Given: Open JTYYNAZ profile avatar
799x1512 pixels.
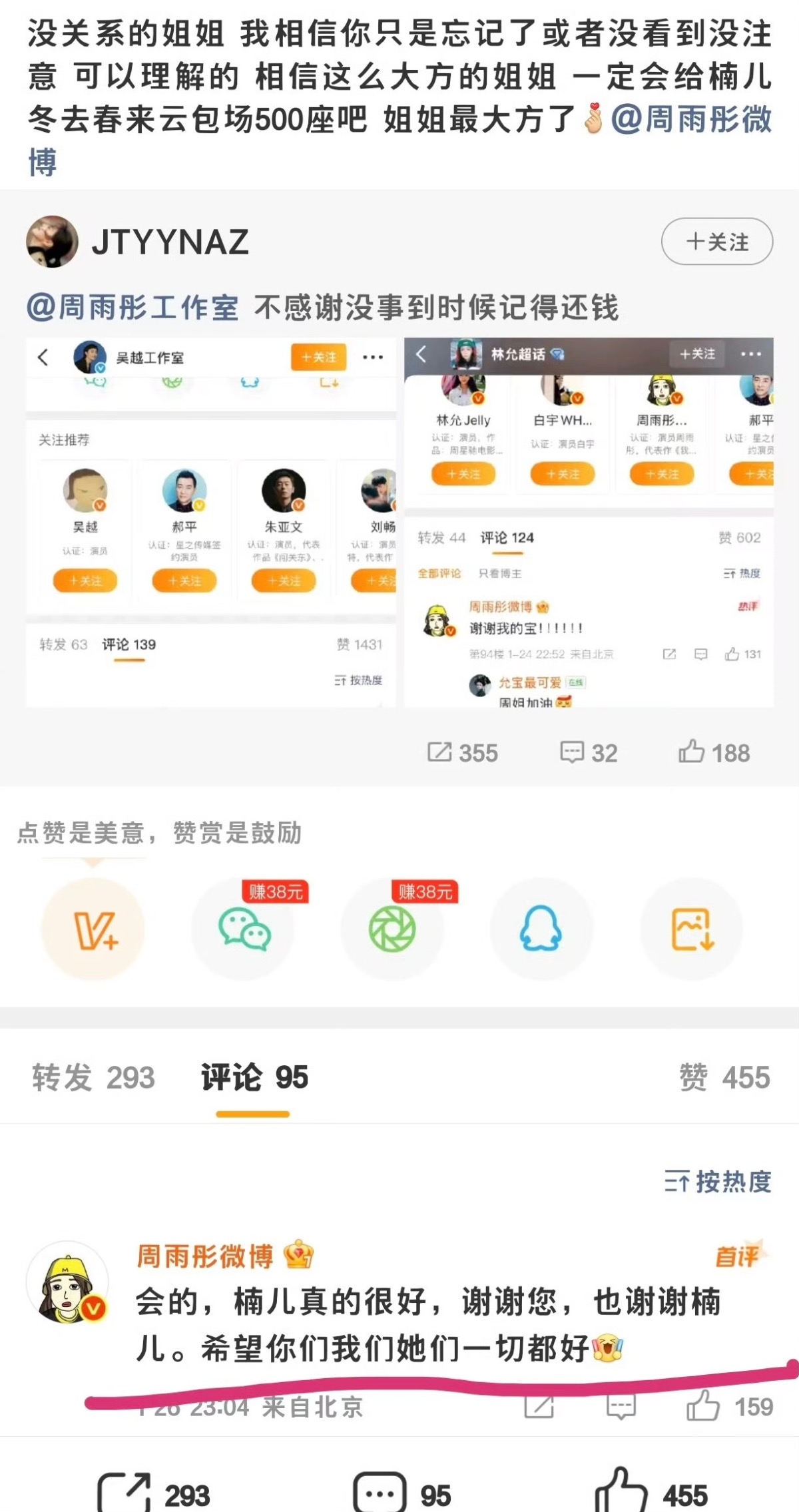Looking at the screenshot, I should [52, 242].
